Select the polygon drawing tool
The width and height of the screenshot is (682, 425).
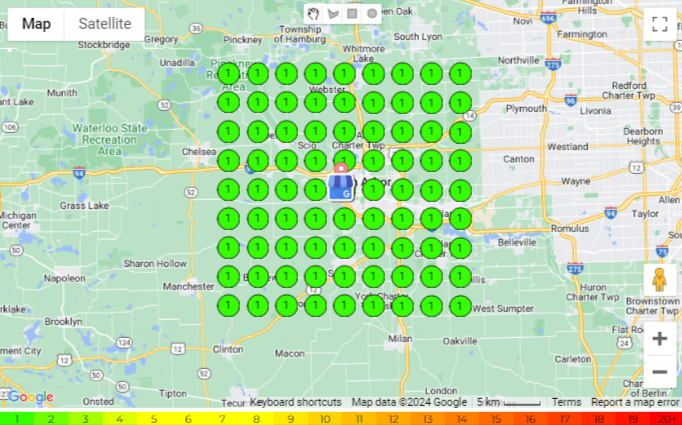pyautogui.click(x=333, y=13)
